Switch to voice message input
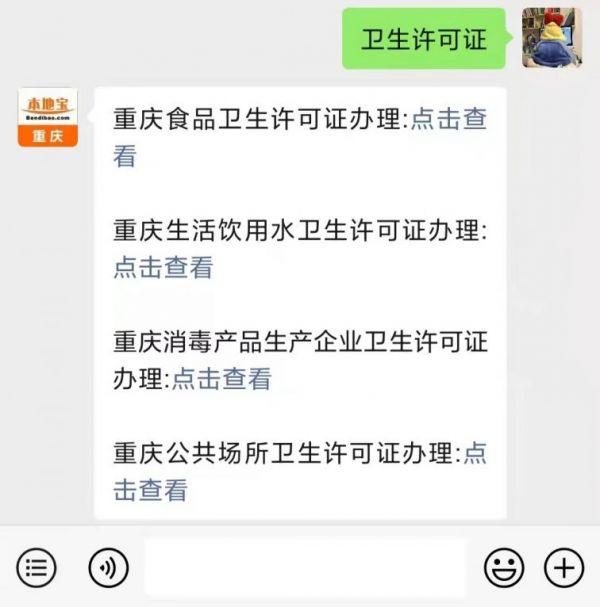Viewport: 600px width, 607px height. pyautogui.click(x=108, y=568)
